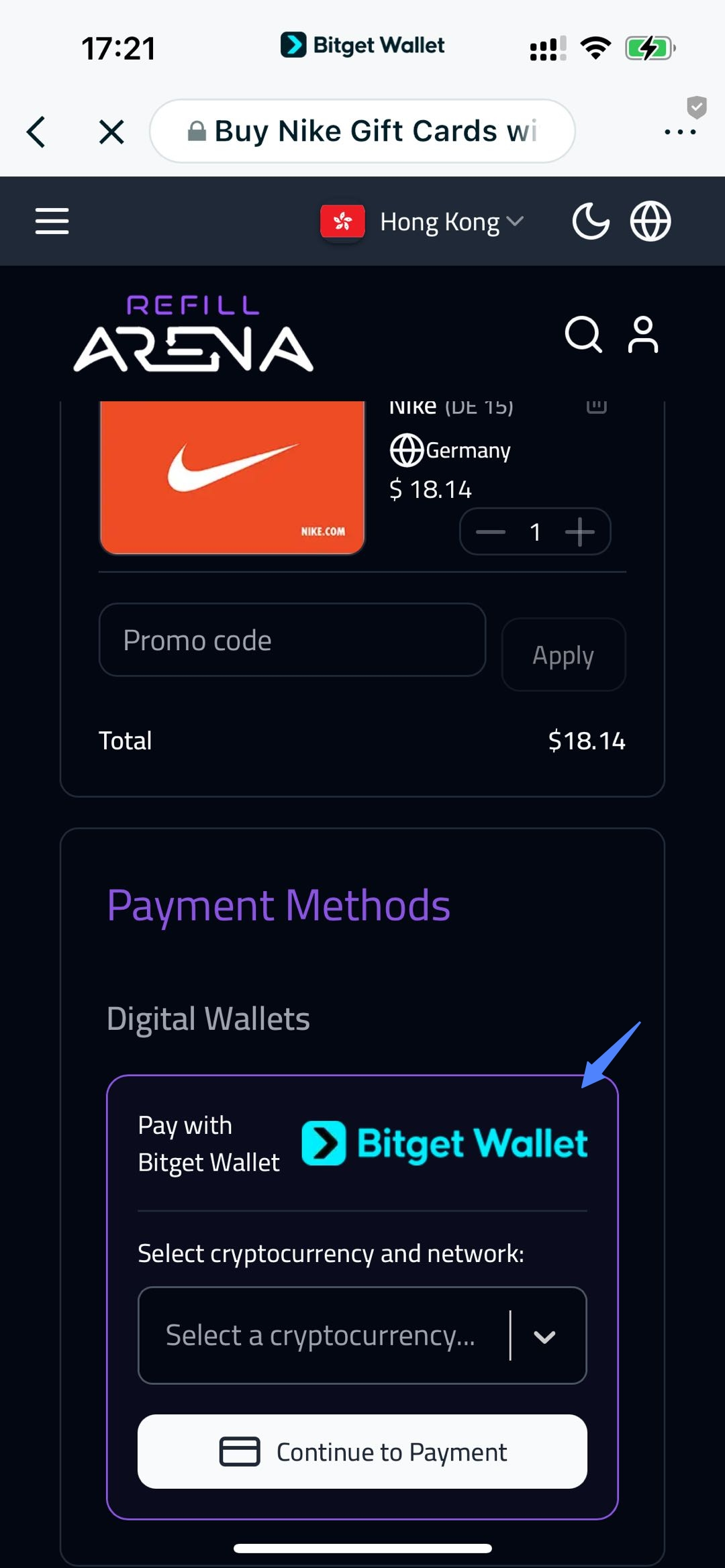Search Refill Arena with the magnifier
The height and width of the screenshot is (1568, 725).
click(x=583, y=334)
